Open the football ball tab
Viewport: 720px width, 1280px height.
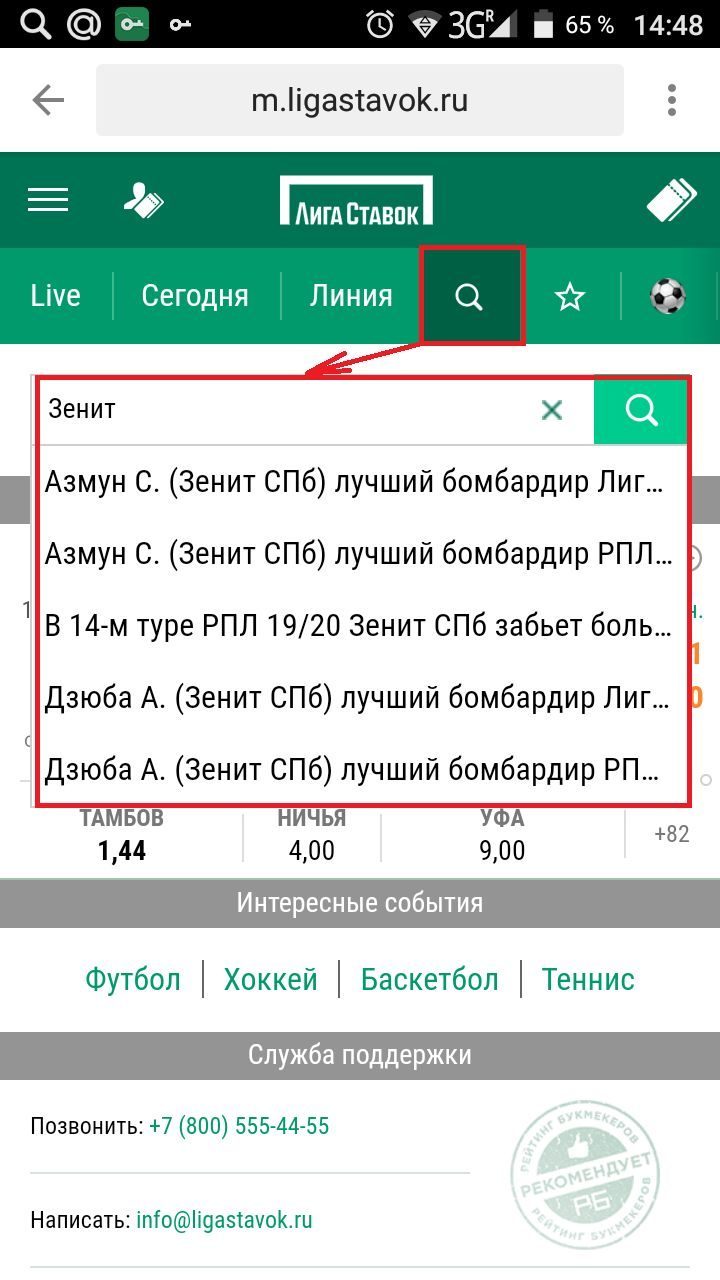click(668, 296)
